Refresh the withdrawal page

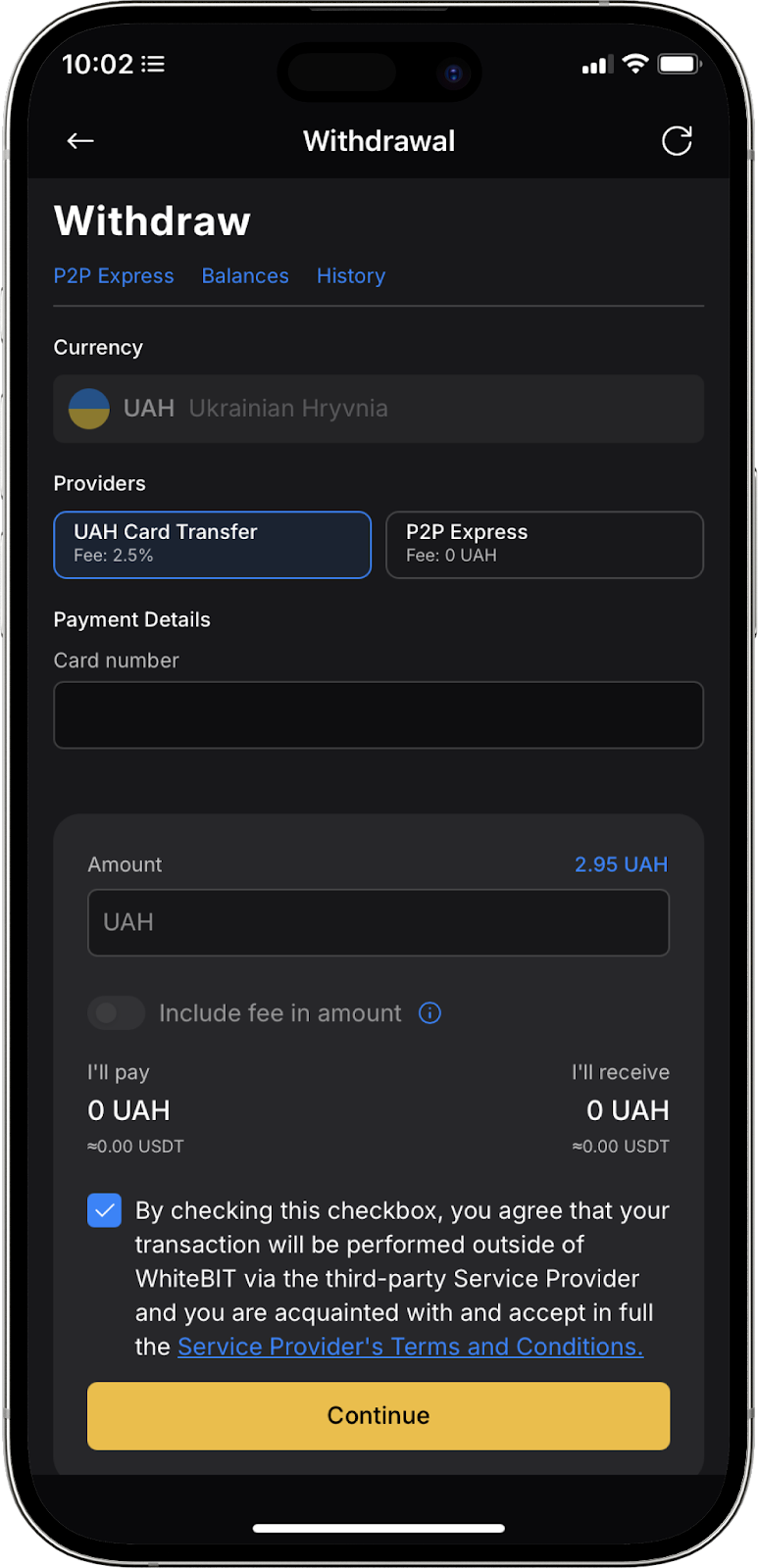tap(677, 141)
